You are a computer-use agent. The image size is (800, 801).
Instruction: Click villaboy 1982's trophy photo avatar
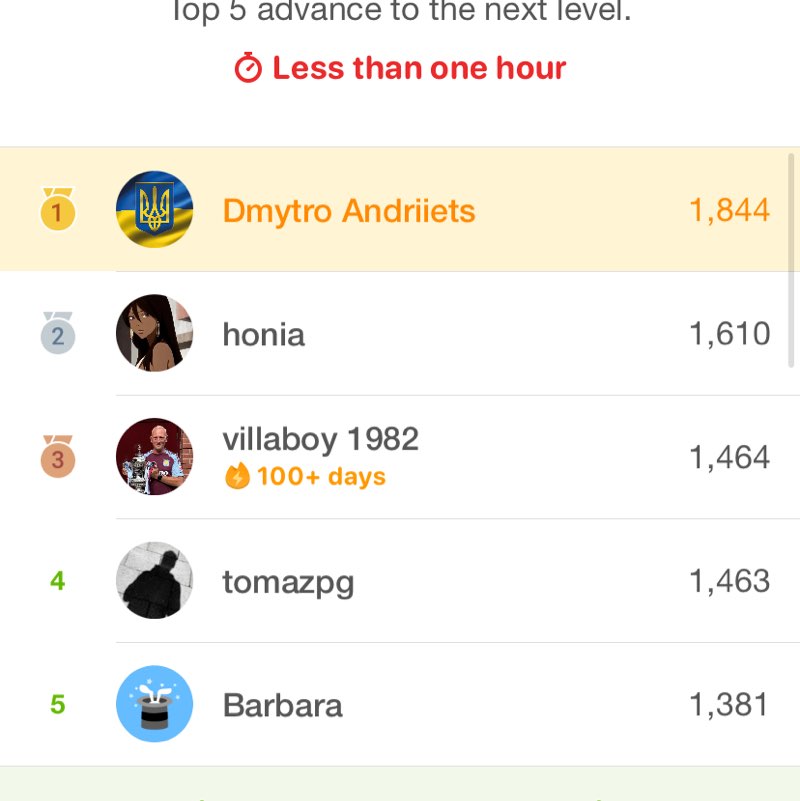click(154, 457)
